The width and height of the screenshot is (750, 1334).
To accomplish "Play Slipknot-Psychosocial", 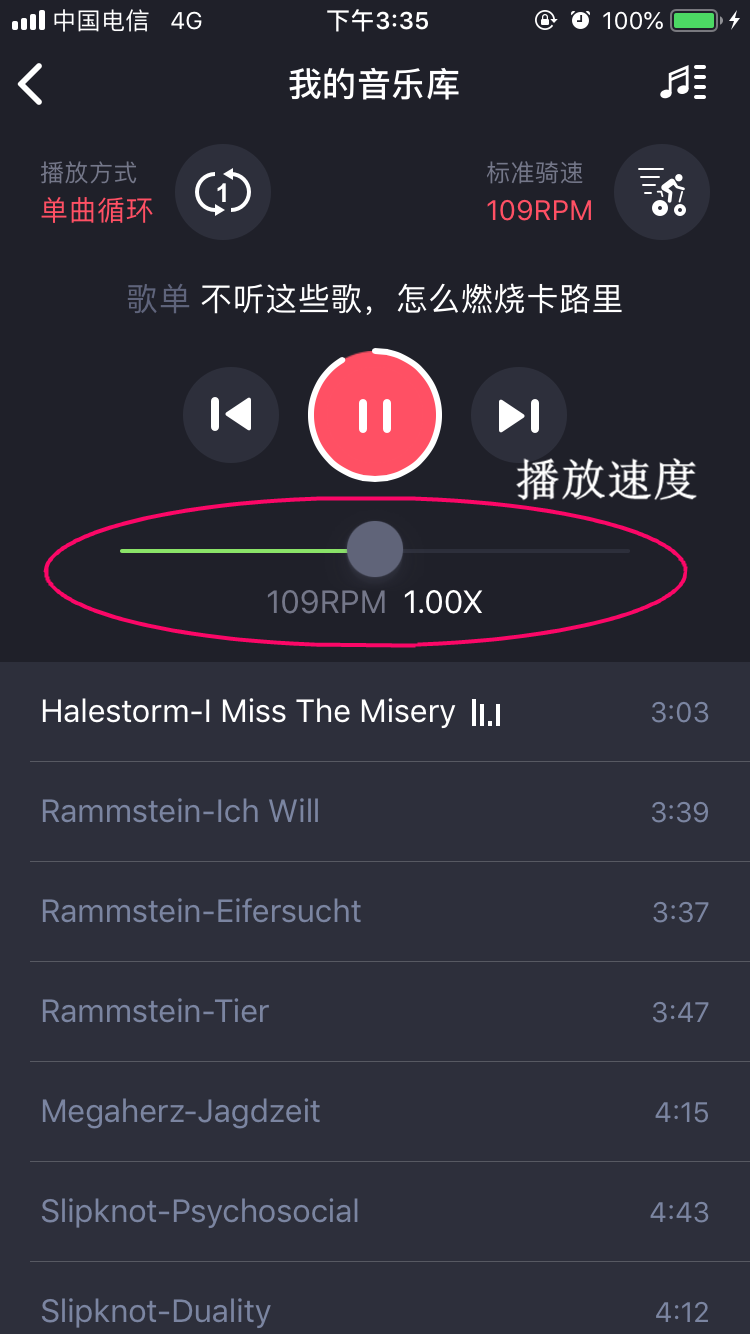I will (x=375, y=1212).
